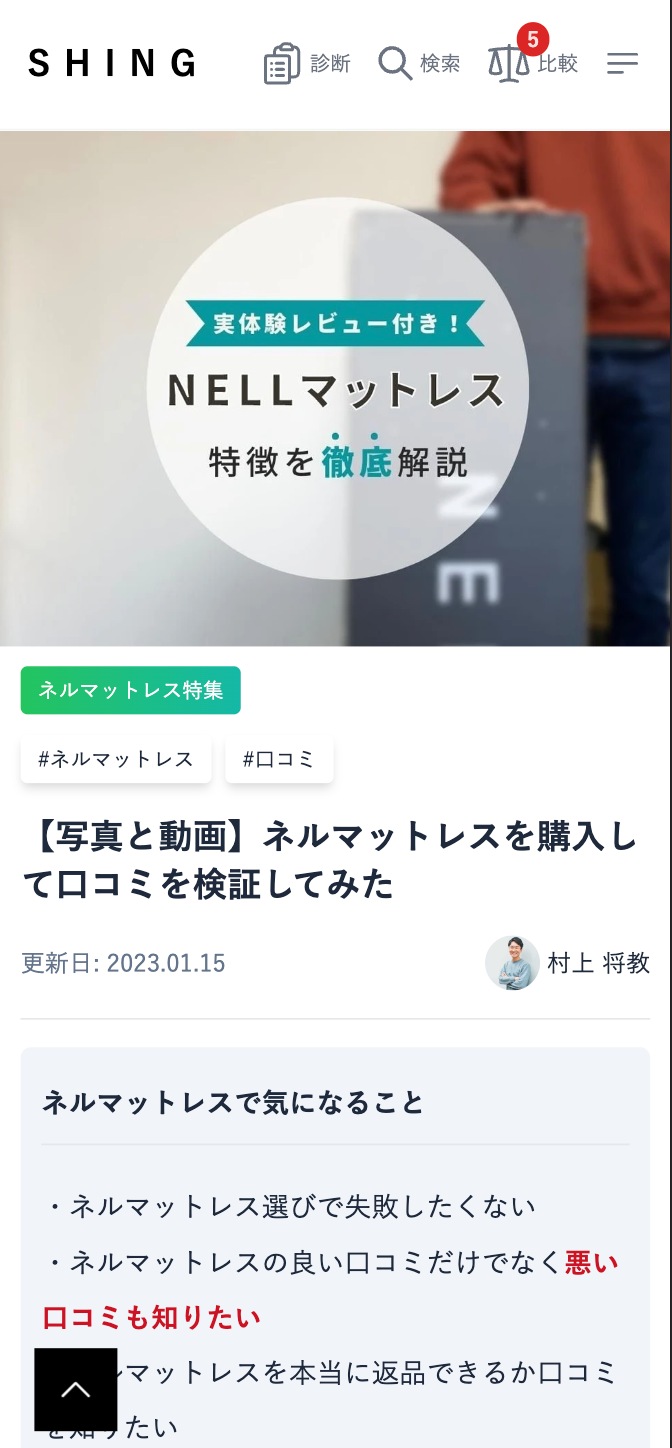Open the hamburger menu
Viewport: 672px width, 1448px height.
[x=622, y=64]
